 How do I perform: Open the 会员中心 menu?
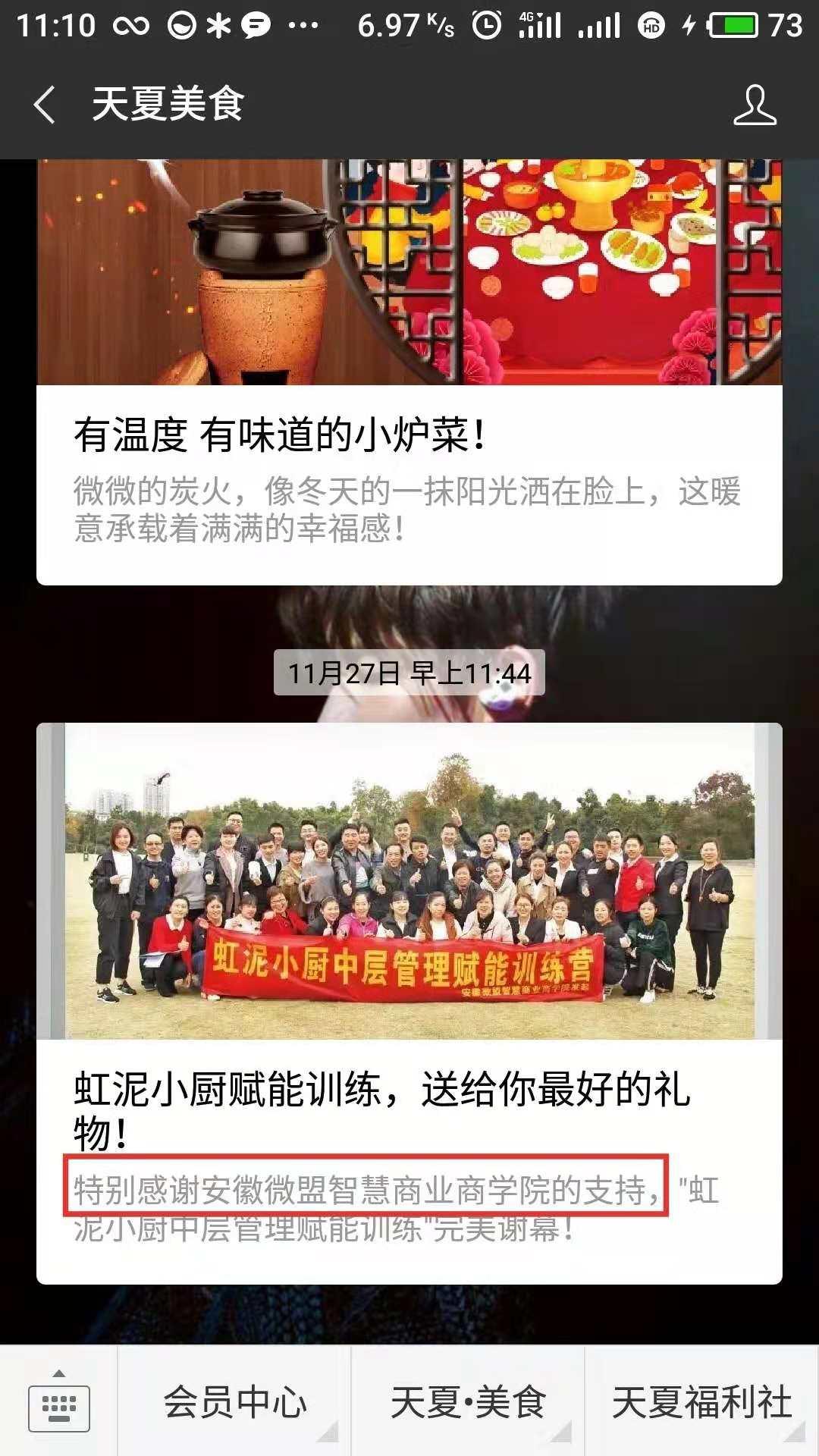pyautogui.click(x=235, y=1403)
